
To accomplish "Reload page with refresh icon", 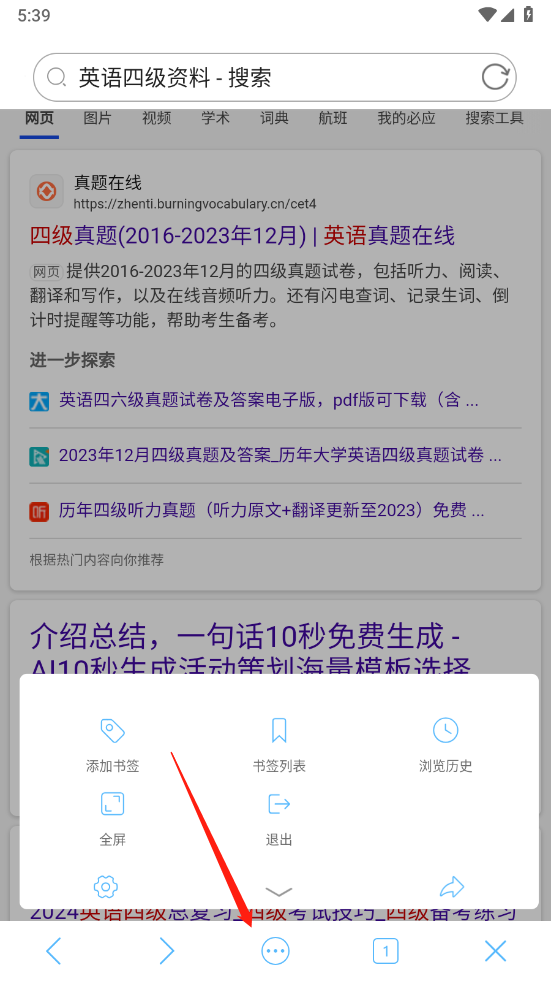I will pyautogui.click(x=495, y=78).
